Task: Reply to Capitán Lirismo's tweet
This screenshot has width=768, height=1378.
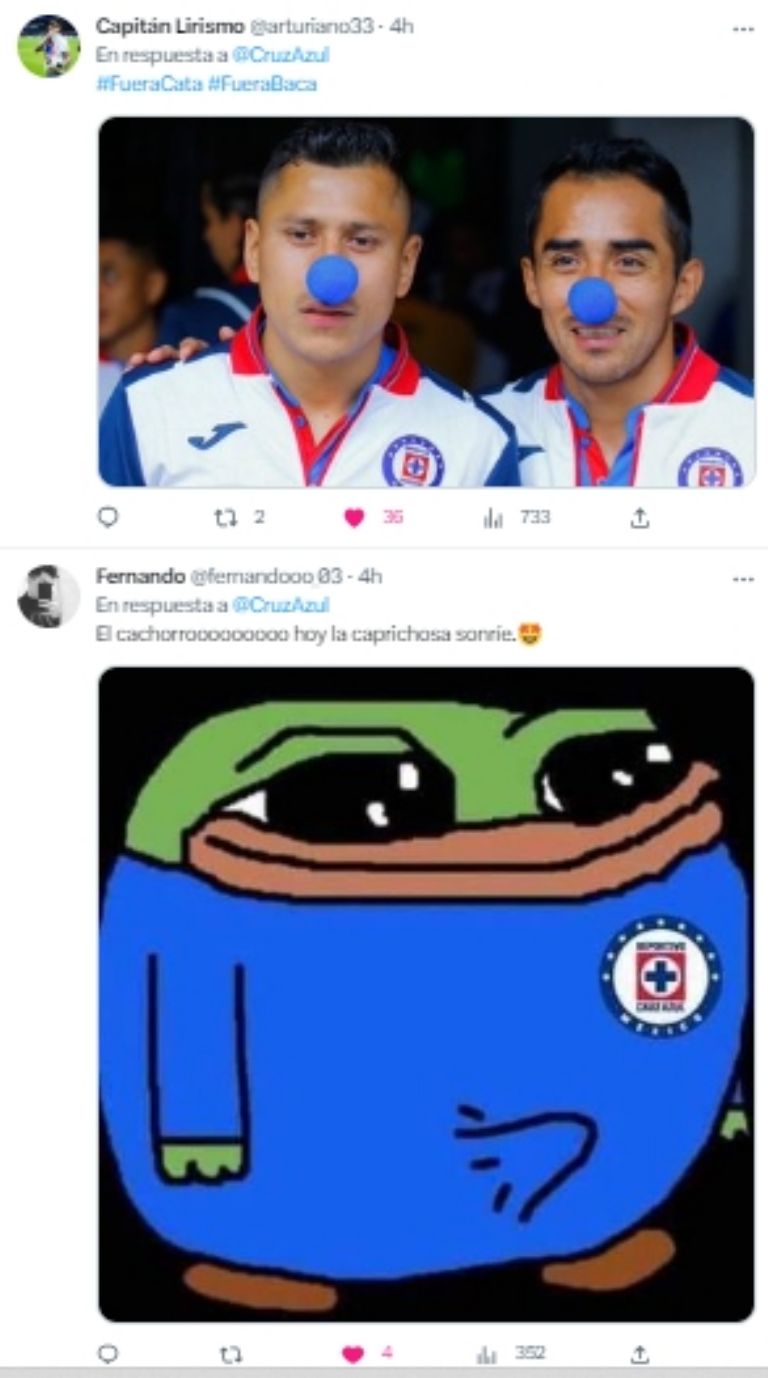Action: pyautogui.click(x=108, y=517)
